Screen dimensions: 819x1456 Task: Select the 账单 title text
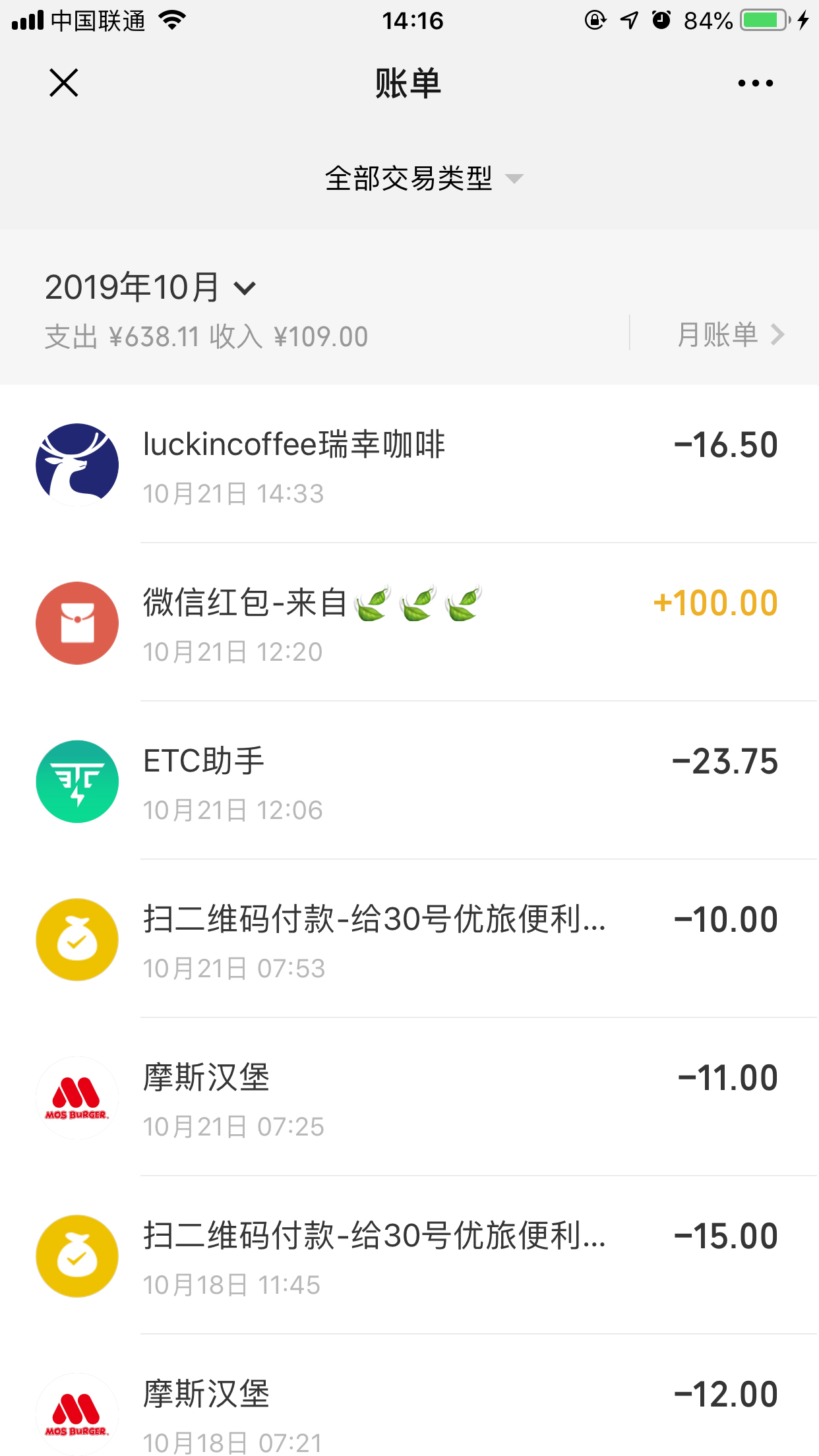pyautogui.click(x=409, y=82)
